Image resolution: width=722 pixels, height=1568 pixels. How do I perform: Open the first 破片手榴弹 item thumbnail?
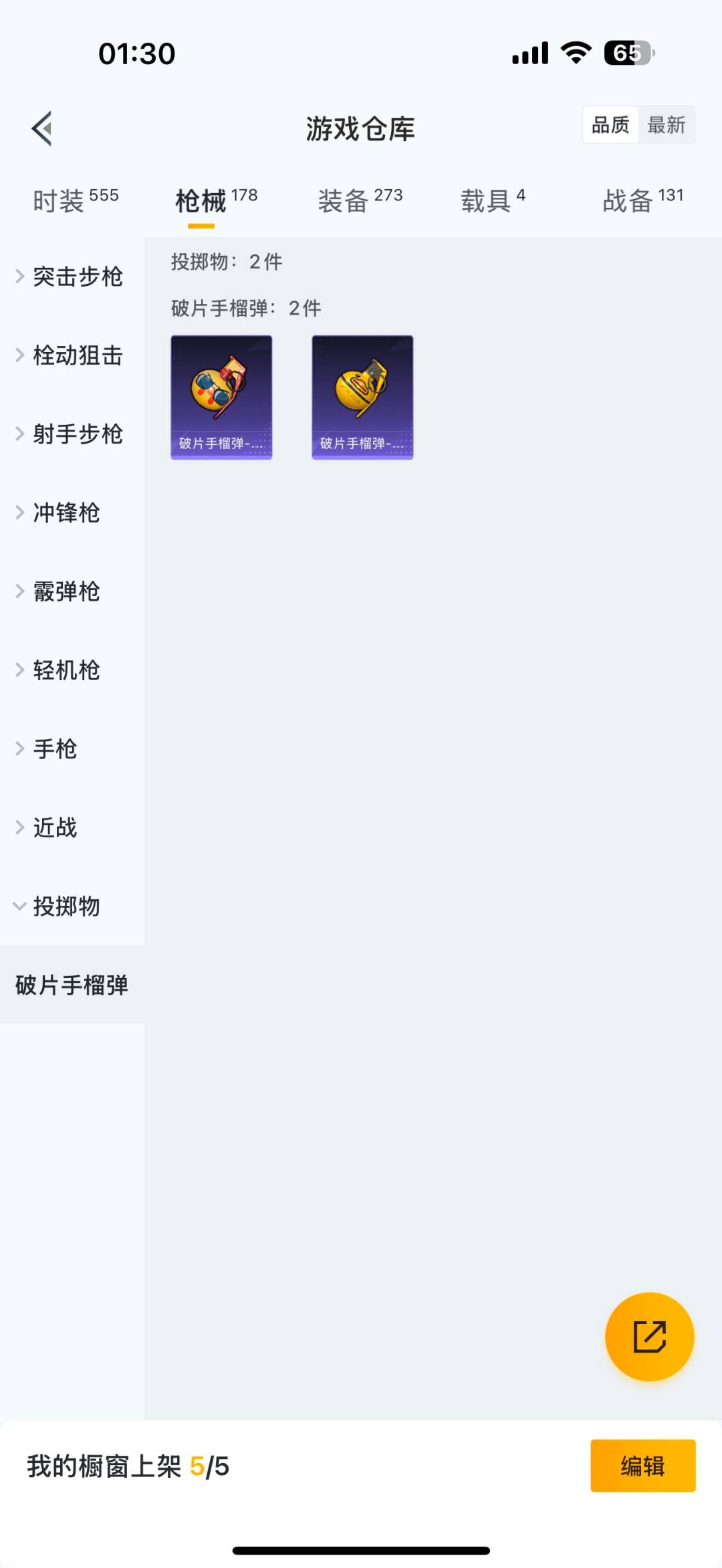221,398
